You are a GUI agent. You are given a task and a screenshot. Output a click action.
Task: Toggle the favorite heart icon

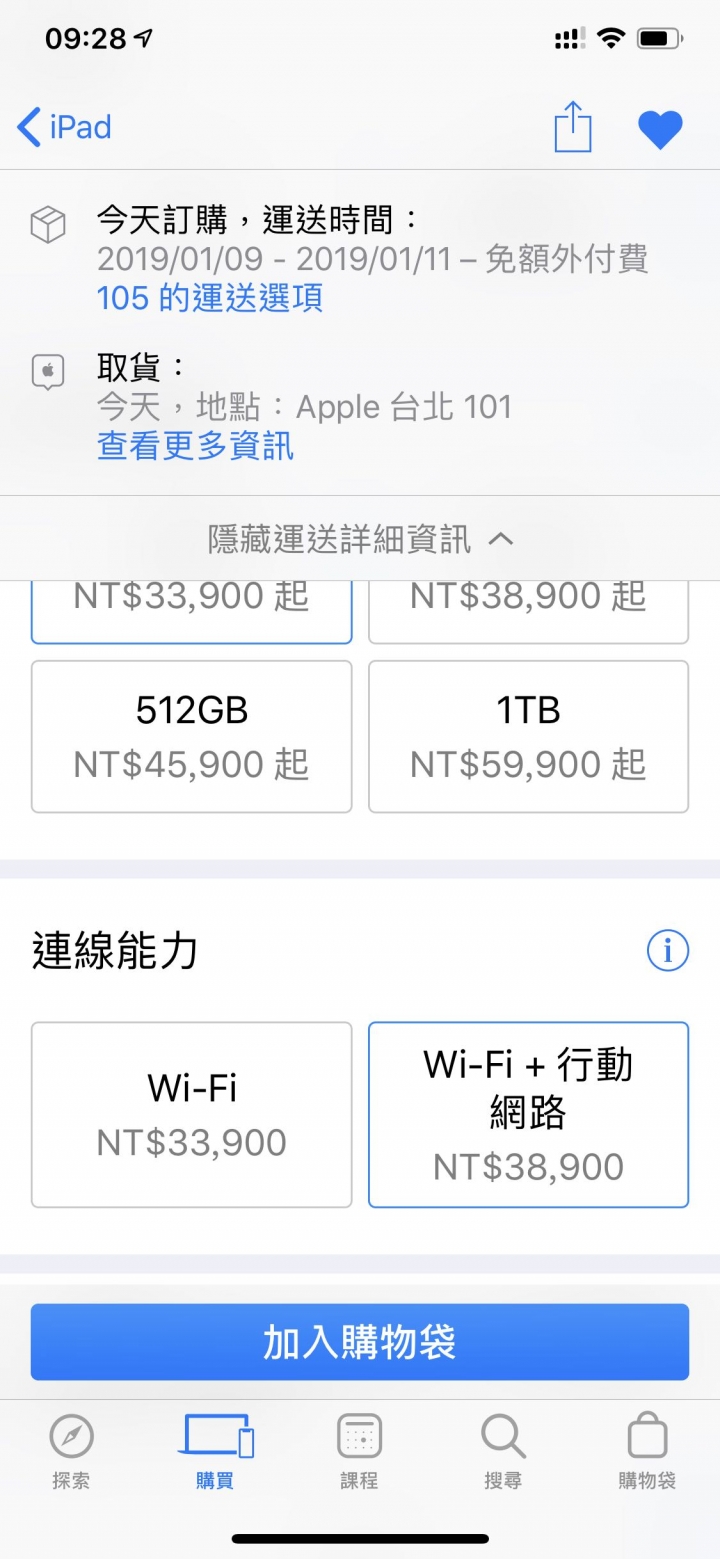click(x=660, y=129)
